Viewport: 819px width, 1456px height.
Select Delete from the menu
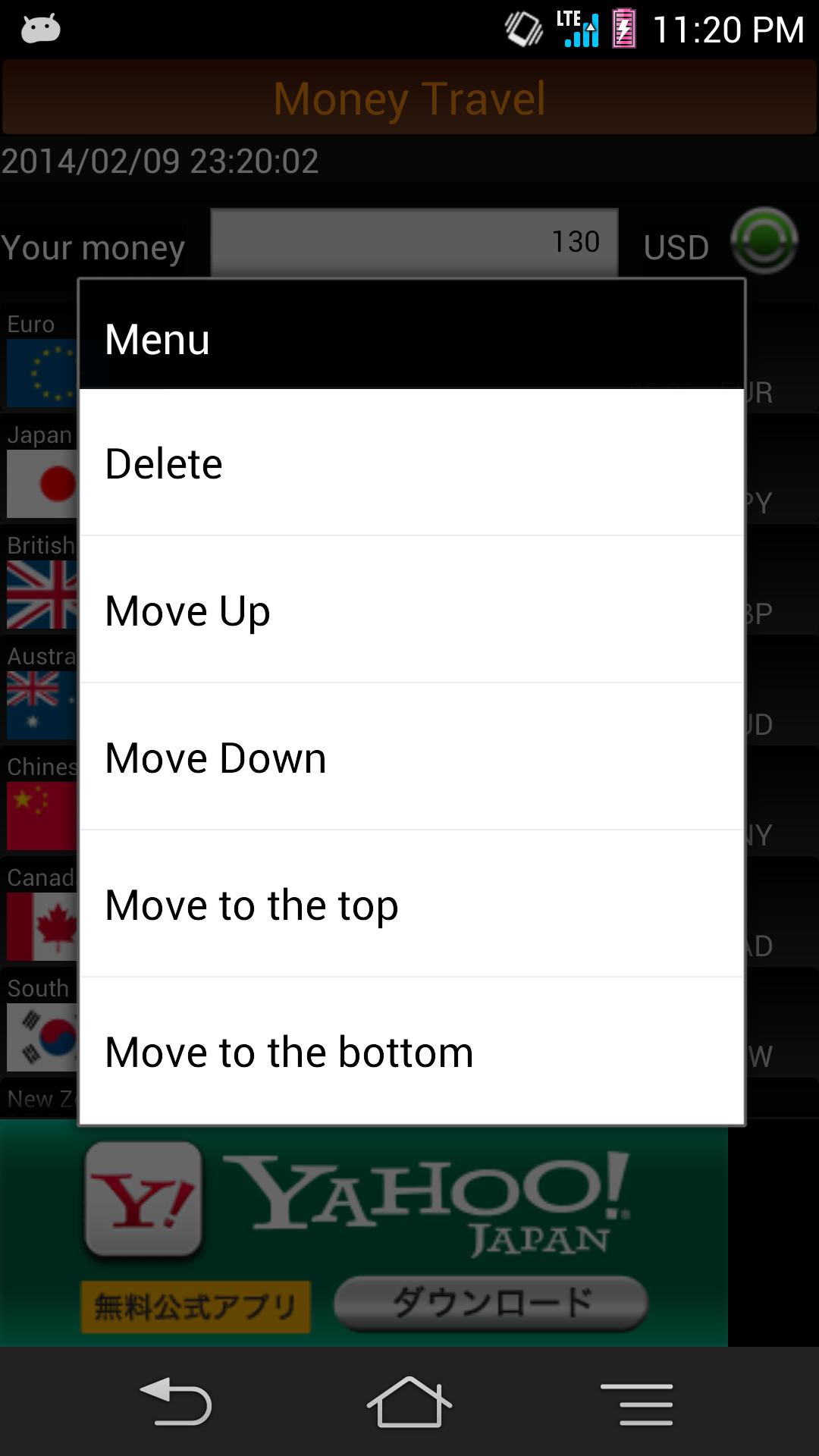click(x=411, y=463)
